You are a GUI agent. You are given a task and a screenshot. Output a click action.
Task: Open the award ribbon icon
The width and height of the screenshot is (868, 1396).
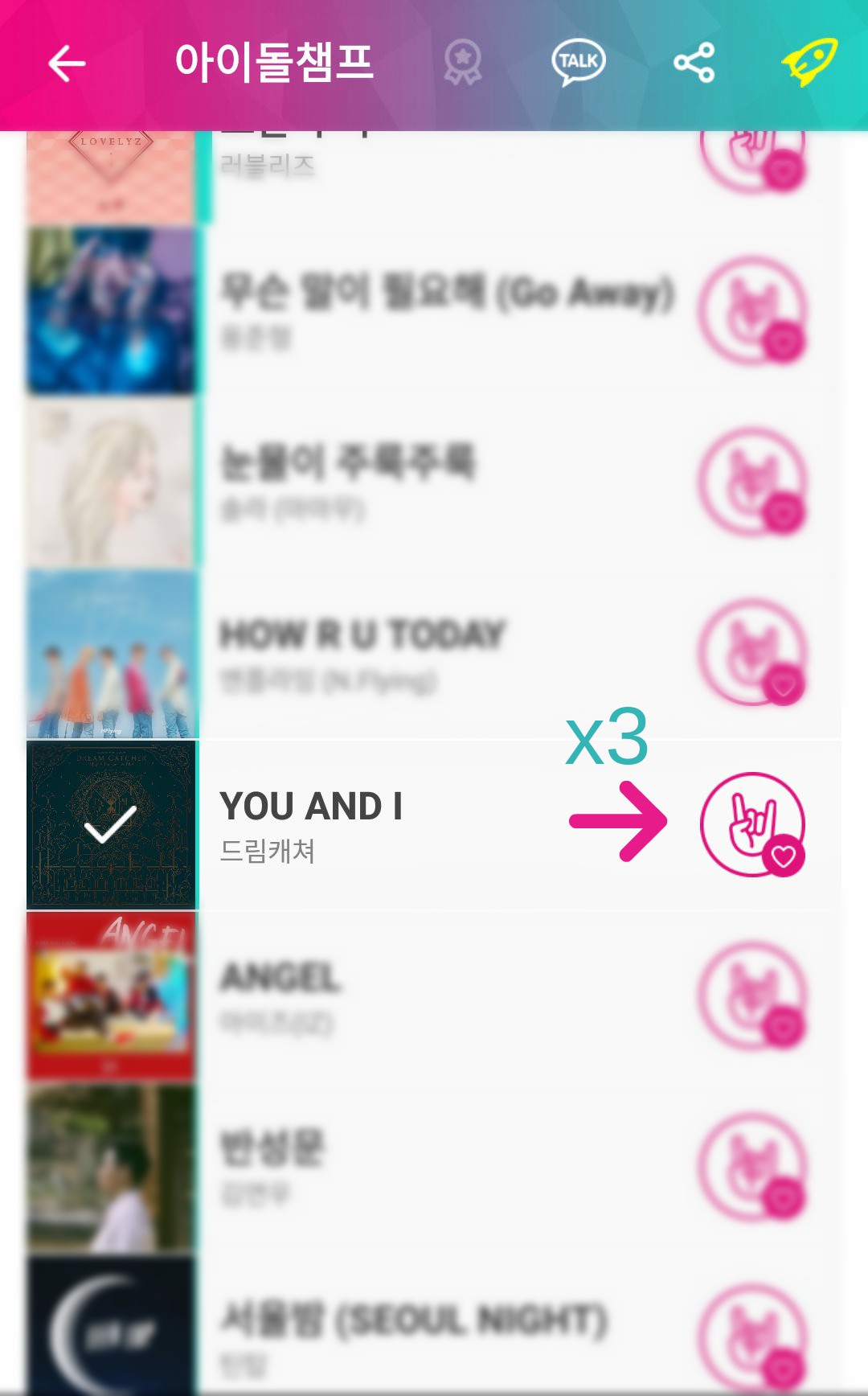tap(463, 64)
